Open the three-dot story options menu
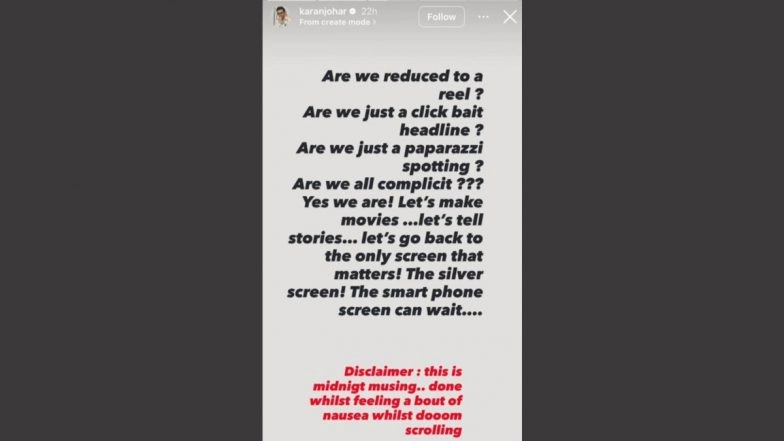 [x=484, y=17]
